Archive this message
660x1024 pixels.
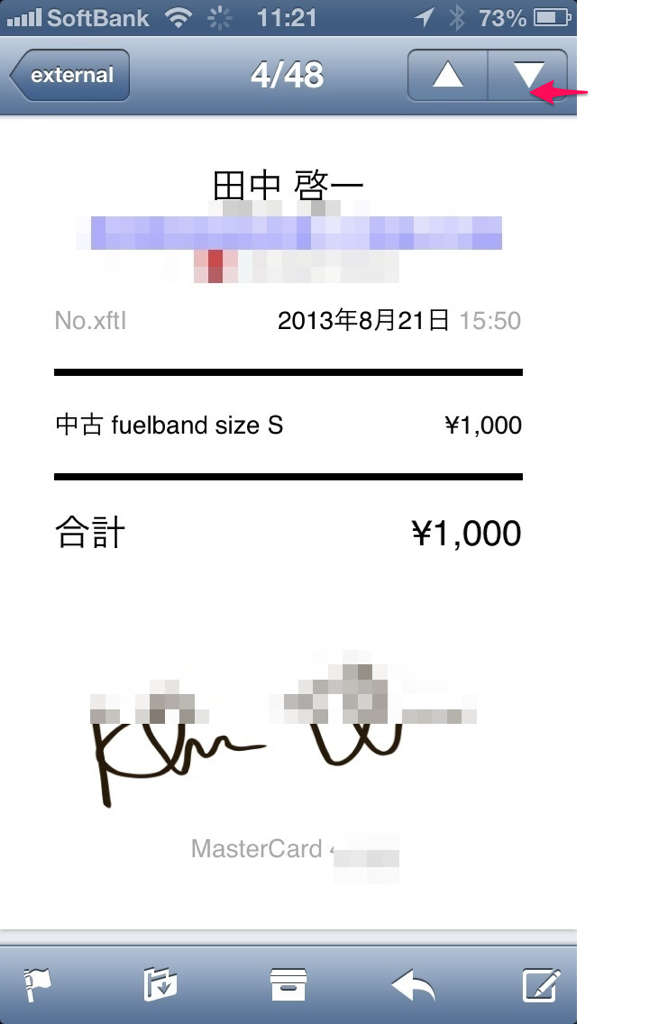click(x=288, y=985)
